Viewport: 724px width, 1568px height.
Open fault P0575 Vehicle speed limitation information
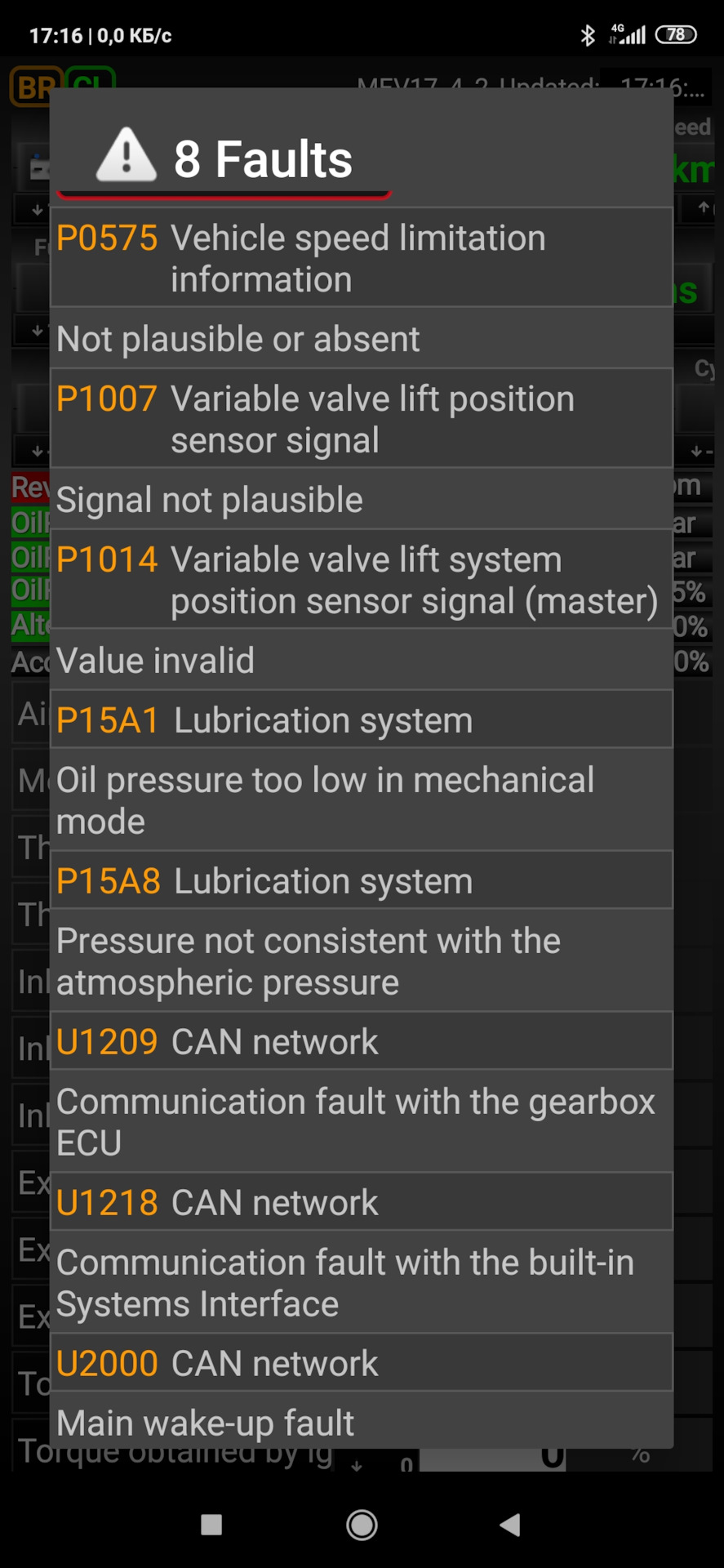(361, 258)
